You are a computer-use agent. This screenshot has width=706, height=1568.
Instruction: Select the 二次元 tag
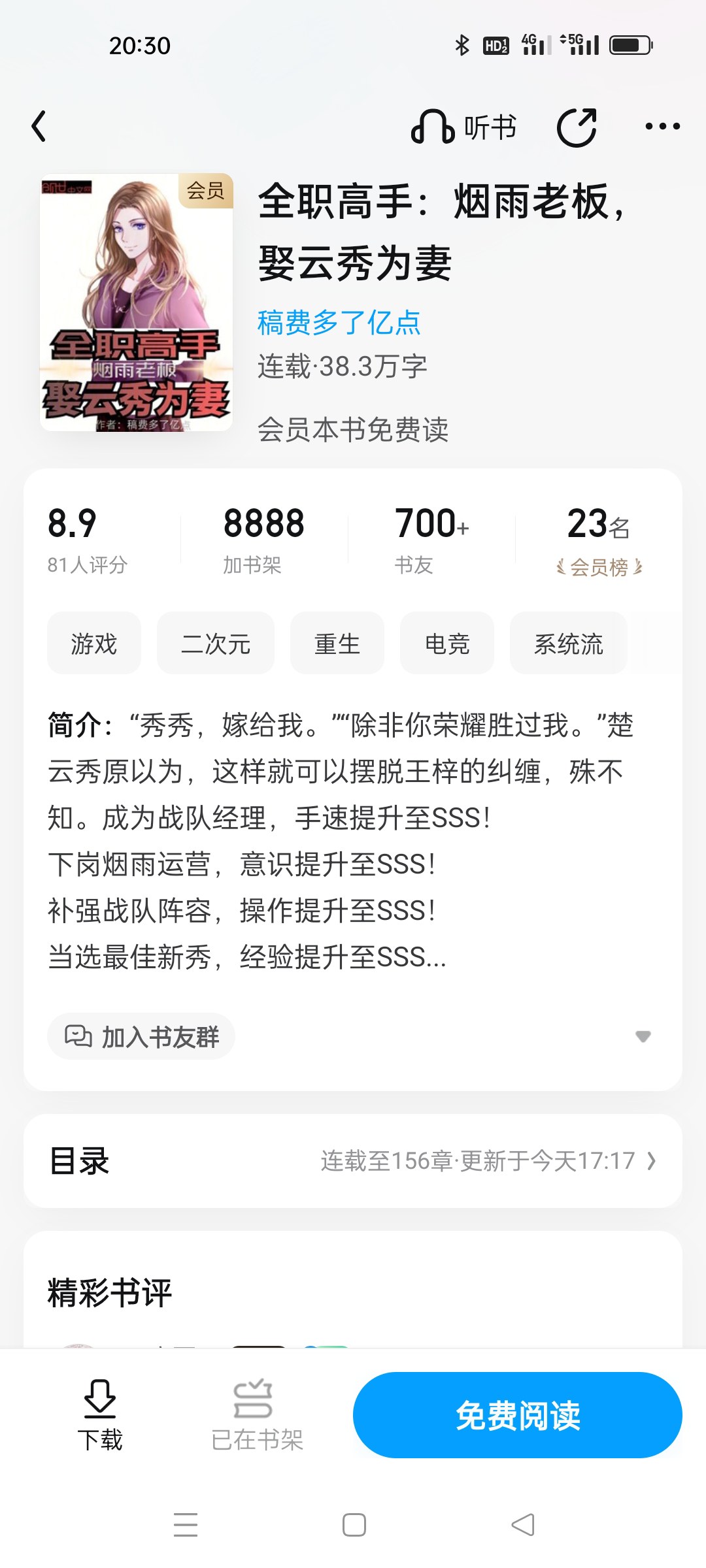216,644
